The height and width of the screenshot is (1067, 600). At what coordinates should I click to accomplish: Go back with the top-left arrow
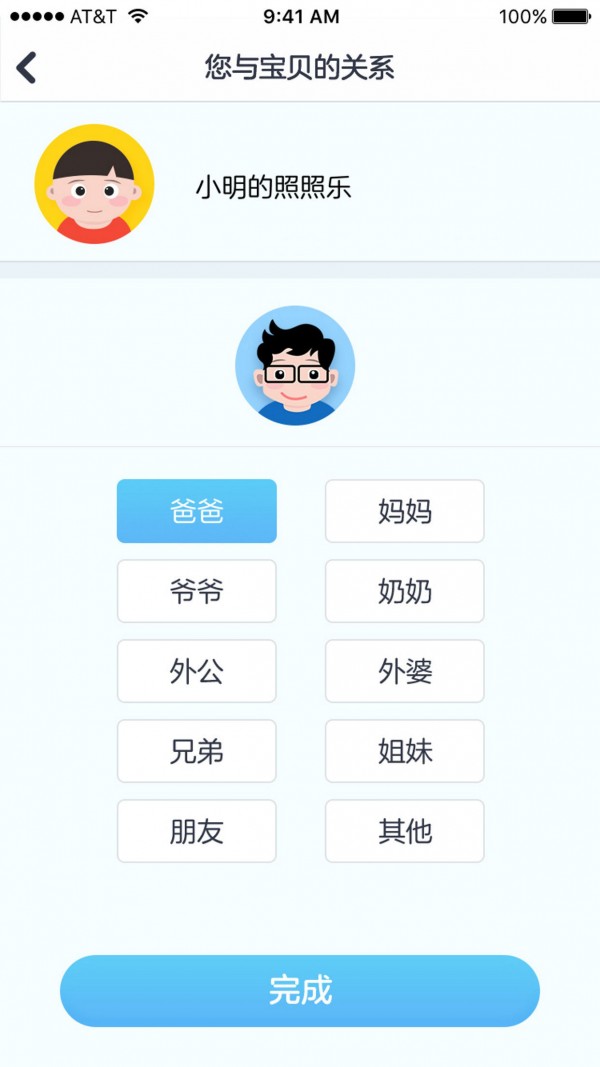[x=27, y=68]
